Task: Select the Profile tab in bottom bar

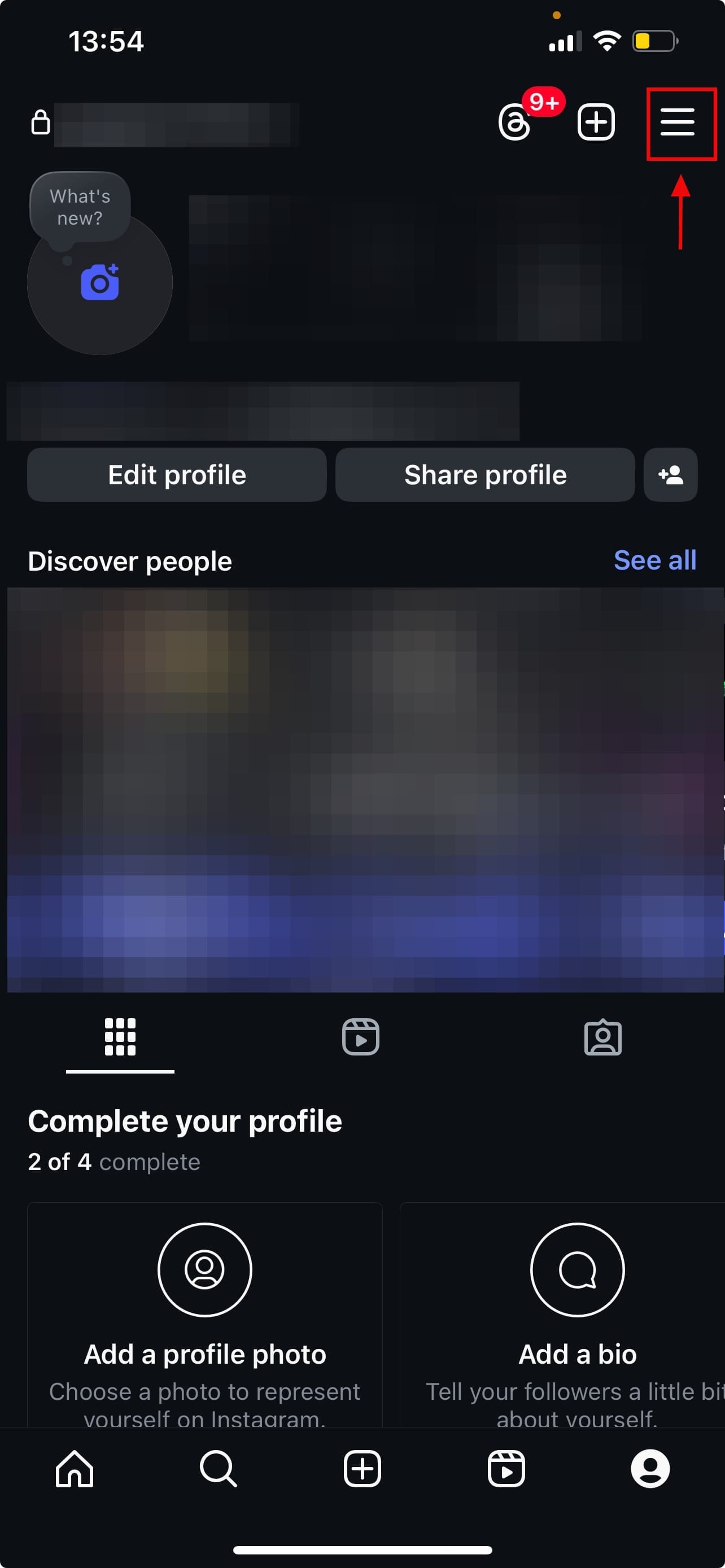Action: click(650, 1469)
